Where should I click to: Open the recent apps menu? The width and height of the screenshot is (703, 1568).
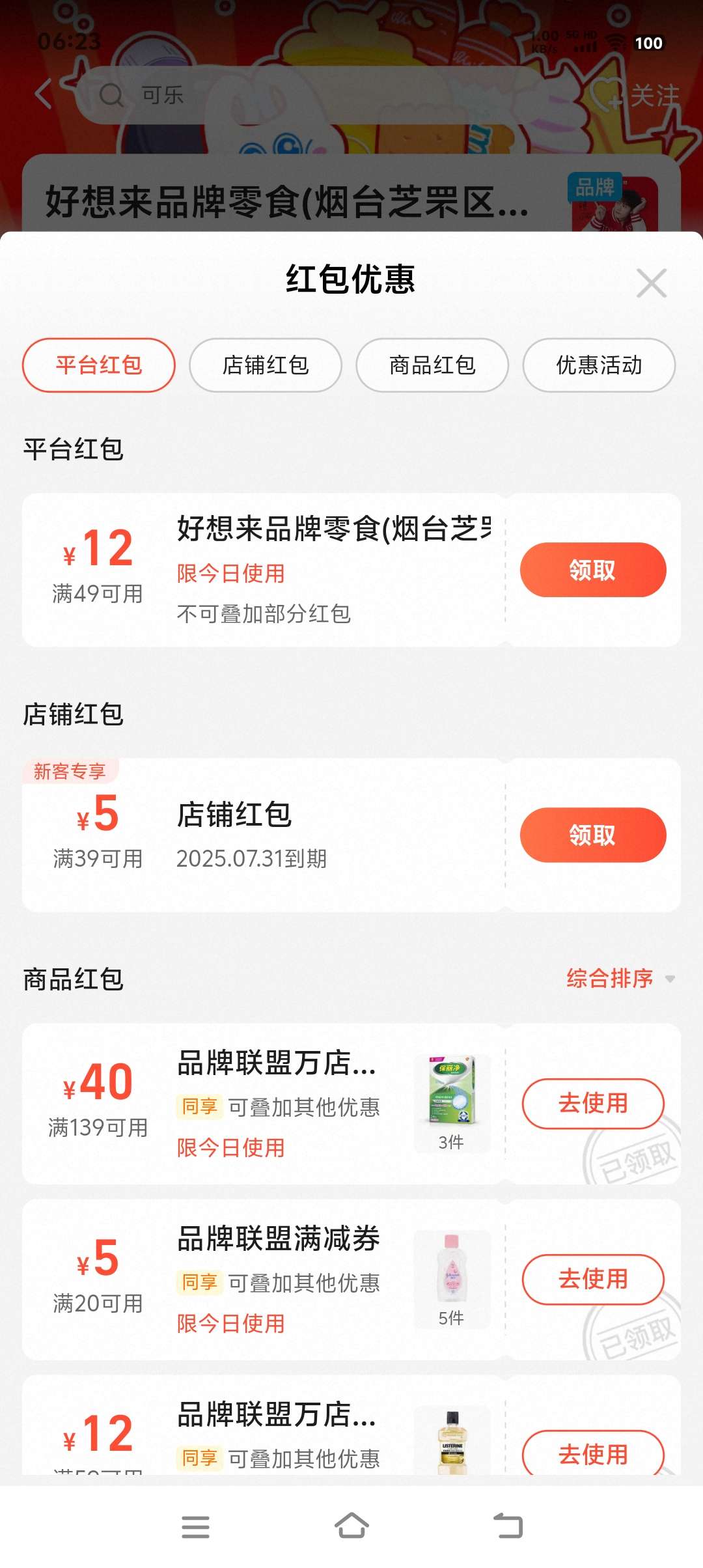[x=195, y=1526]
